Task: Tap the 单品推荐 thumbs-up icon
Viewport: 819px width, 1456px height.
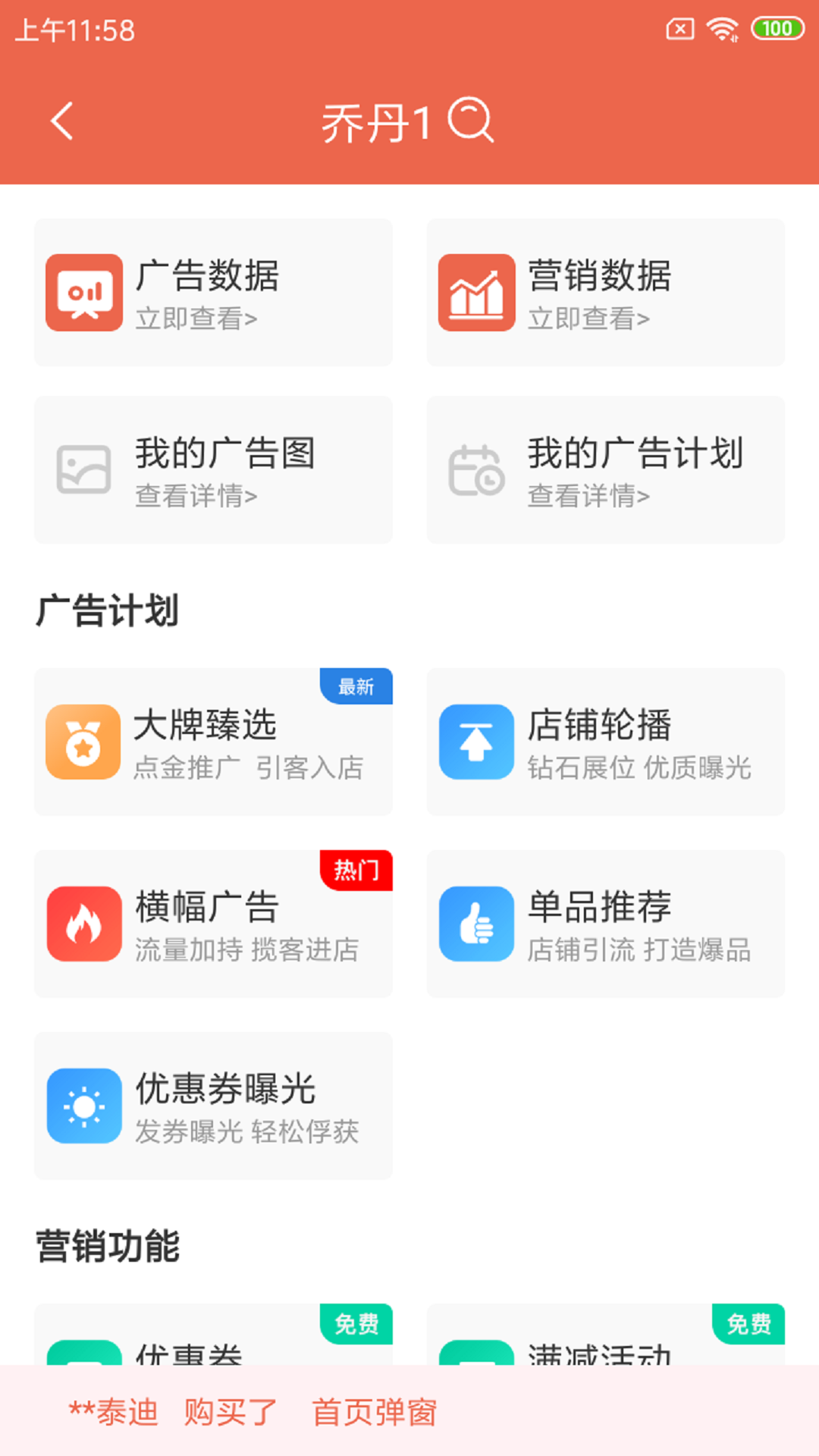Action: point(475,924)
